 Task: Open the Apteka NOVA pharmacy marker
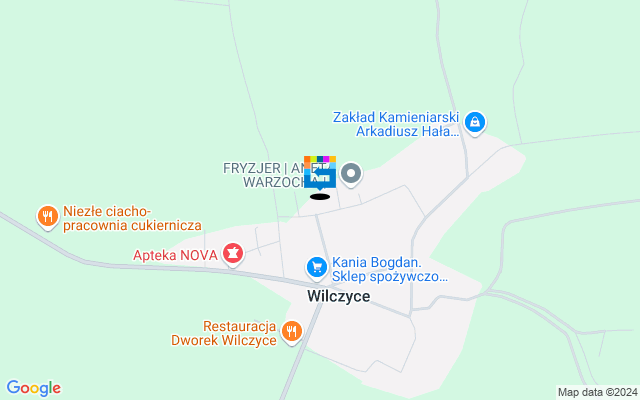coord(232,255)
